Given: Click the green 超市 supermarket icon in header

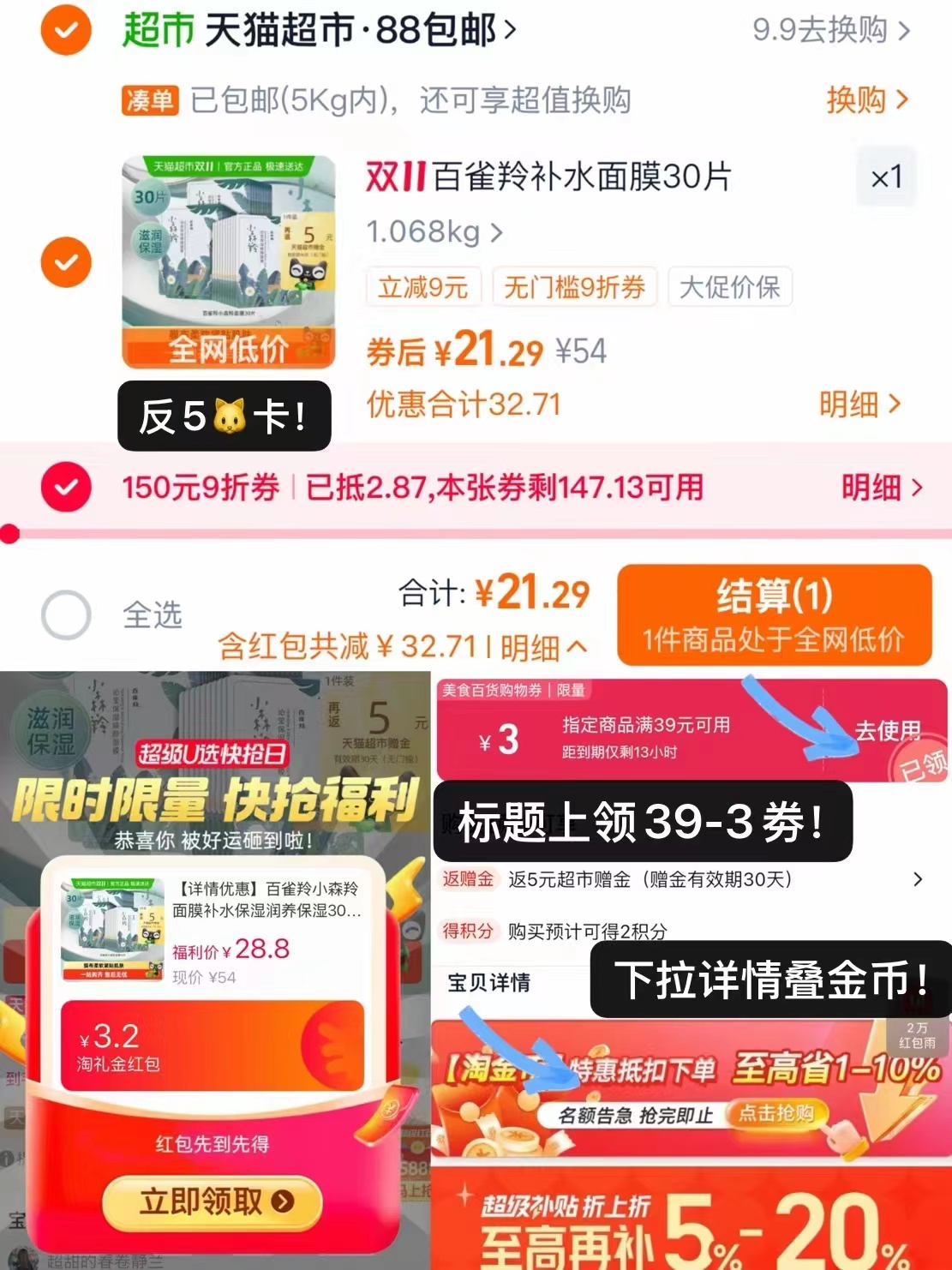Looking at the screenshot, I should tap(157, 30).
